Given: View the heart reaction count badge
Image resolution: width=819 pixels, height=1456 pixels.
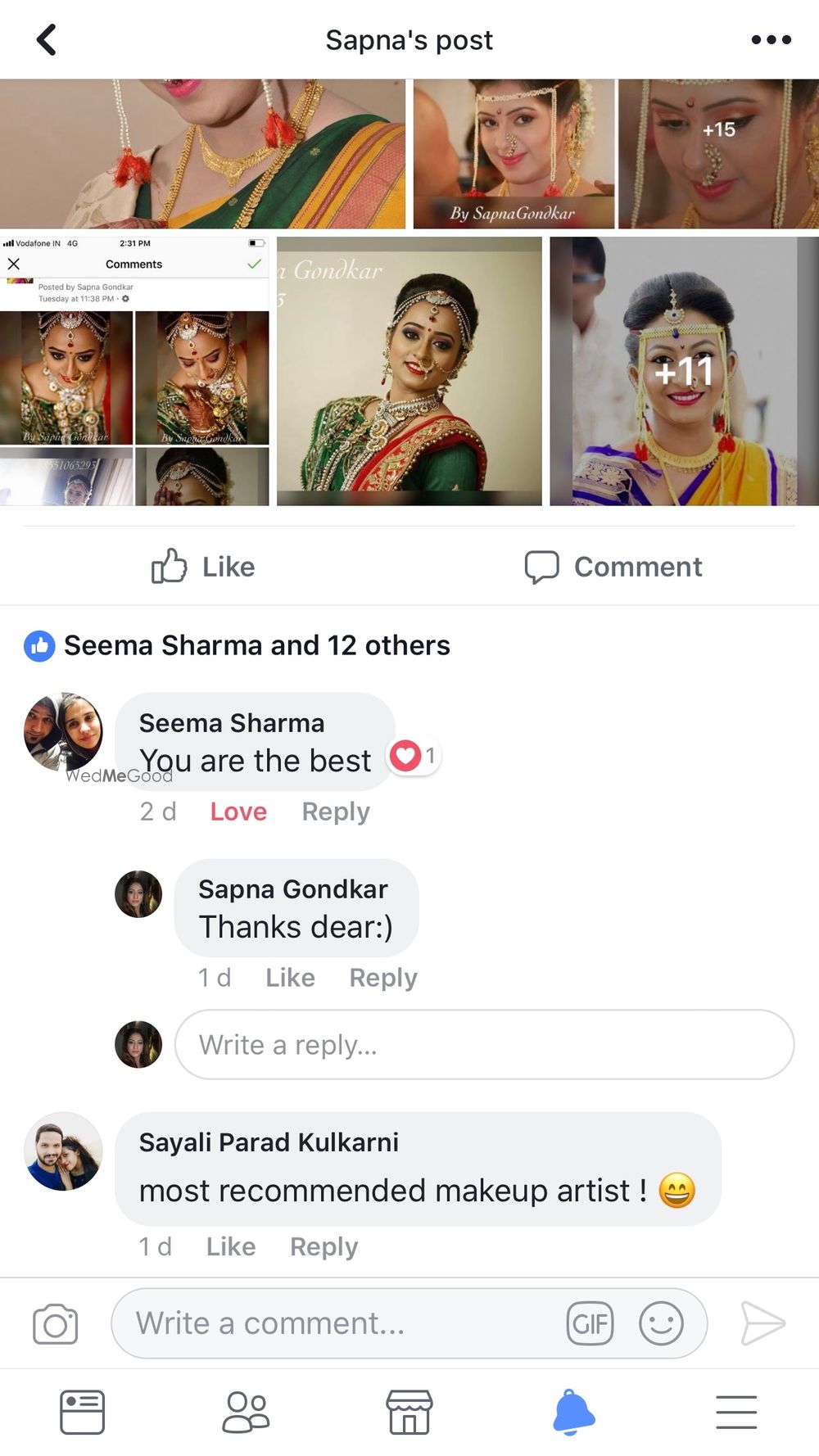Looking at the screenshot, I should 414,756.
